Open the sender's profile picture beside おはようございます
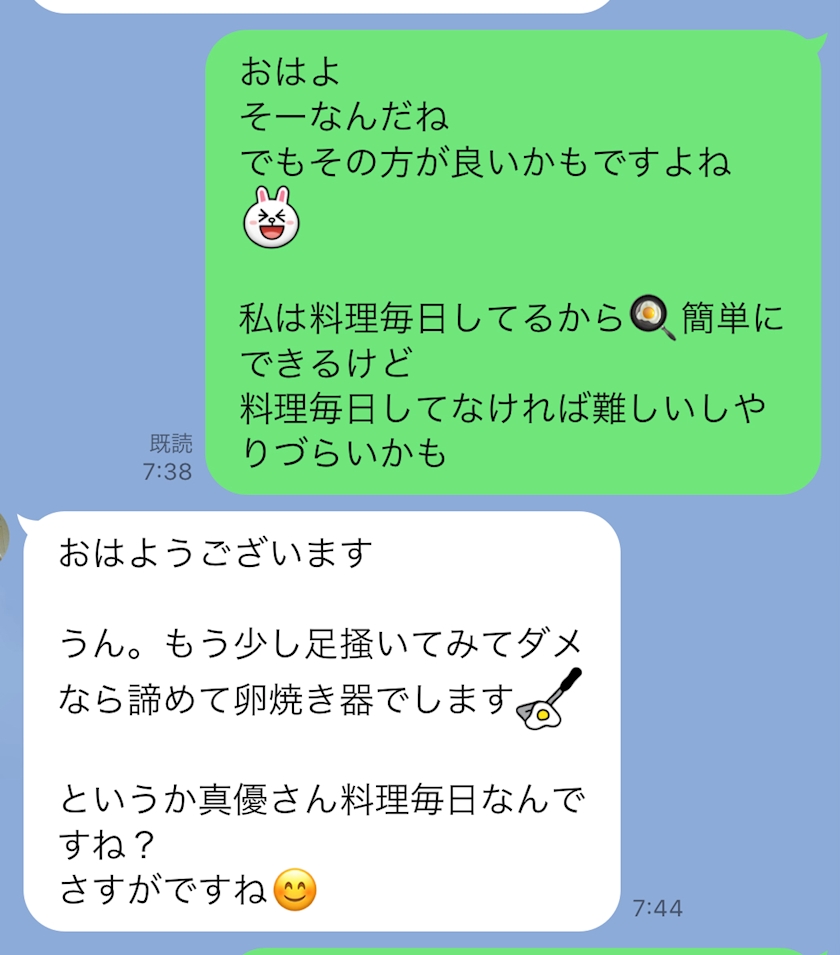Image resolution: width=840 pixels, height=955 pixels. click(x=4, y=537)
